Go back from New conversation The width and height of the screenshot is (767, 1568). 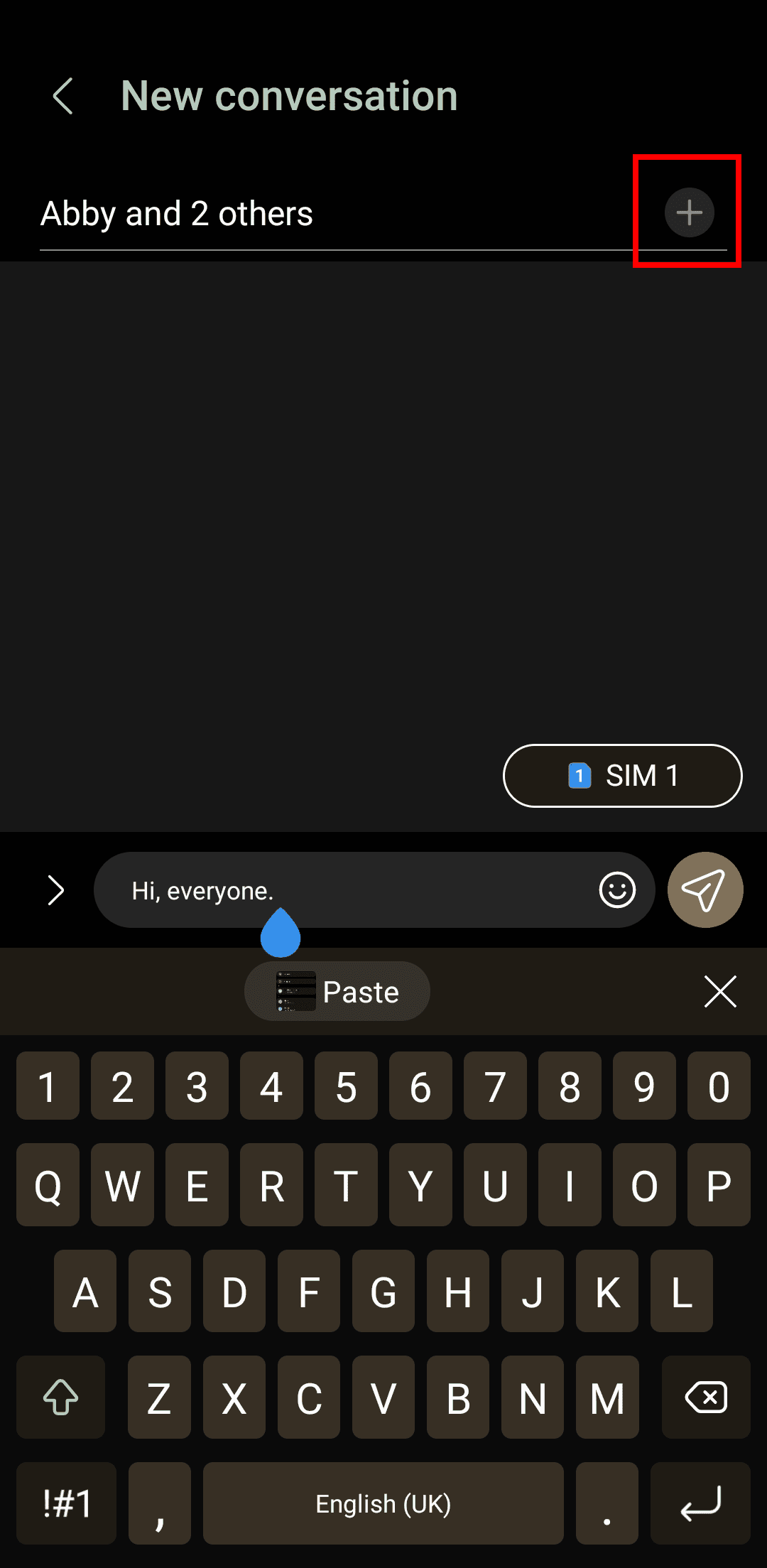point(63,96)
